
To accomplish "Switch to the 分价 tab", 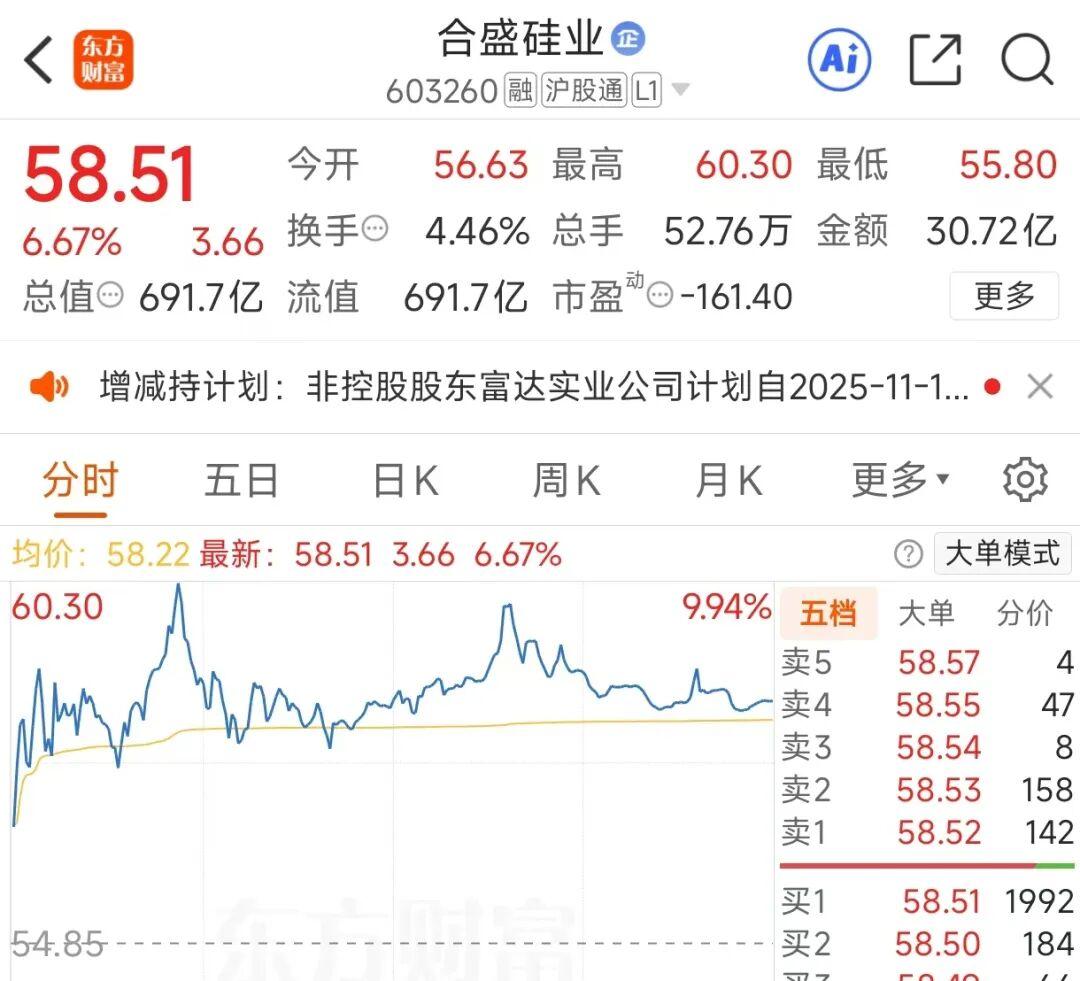I will [x=1025, y=613].
